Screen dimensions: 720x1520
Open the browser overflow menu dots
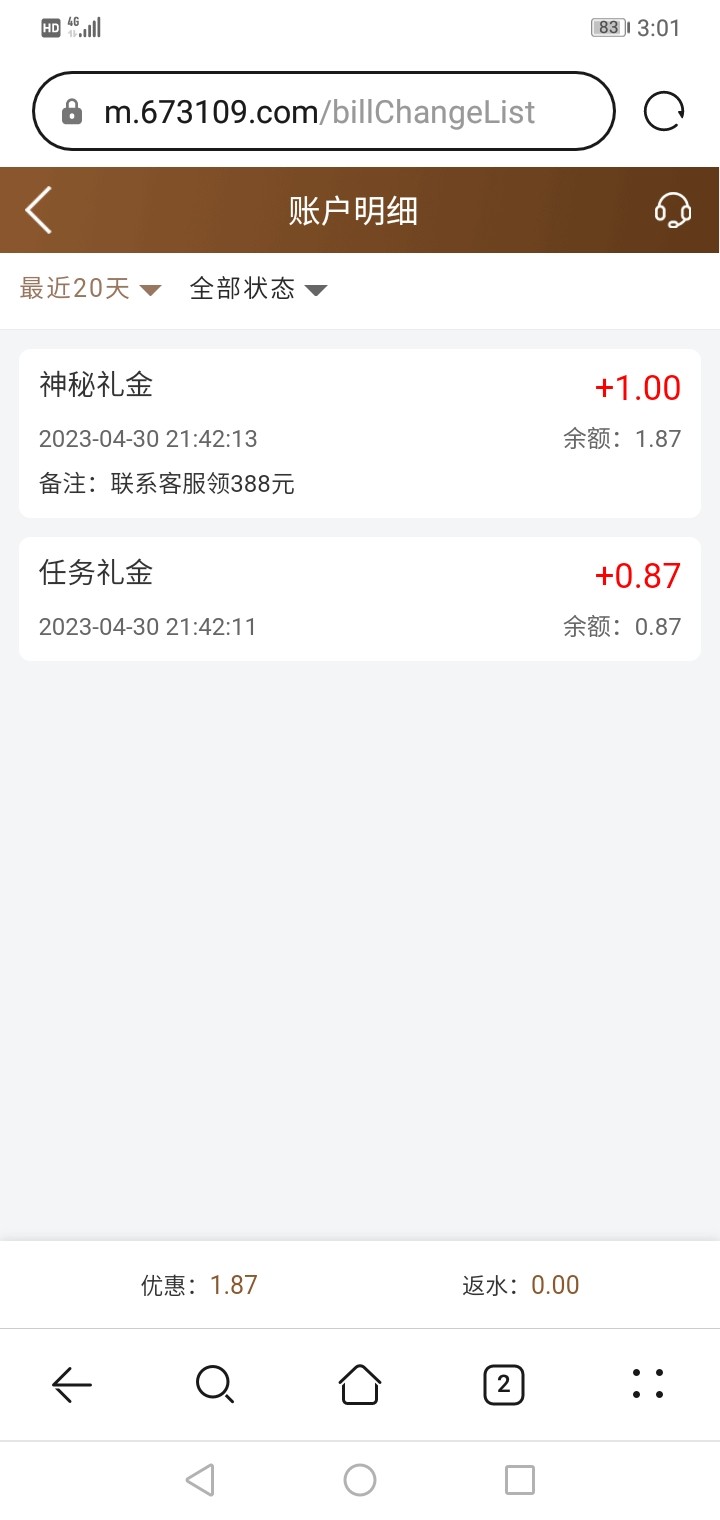(x=648, y=1385)
